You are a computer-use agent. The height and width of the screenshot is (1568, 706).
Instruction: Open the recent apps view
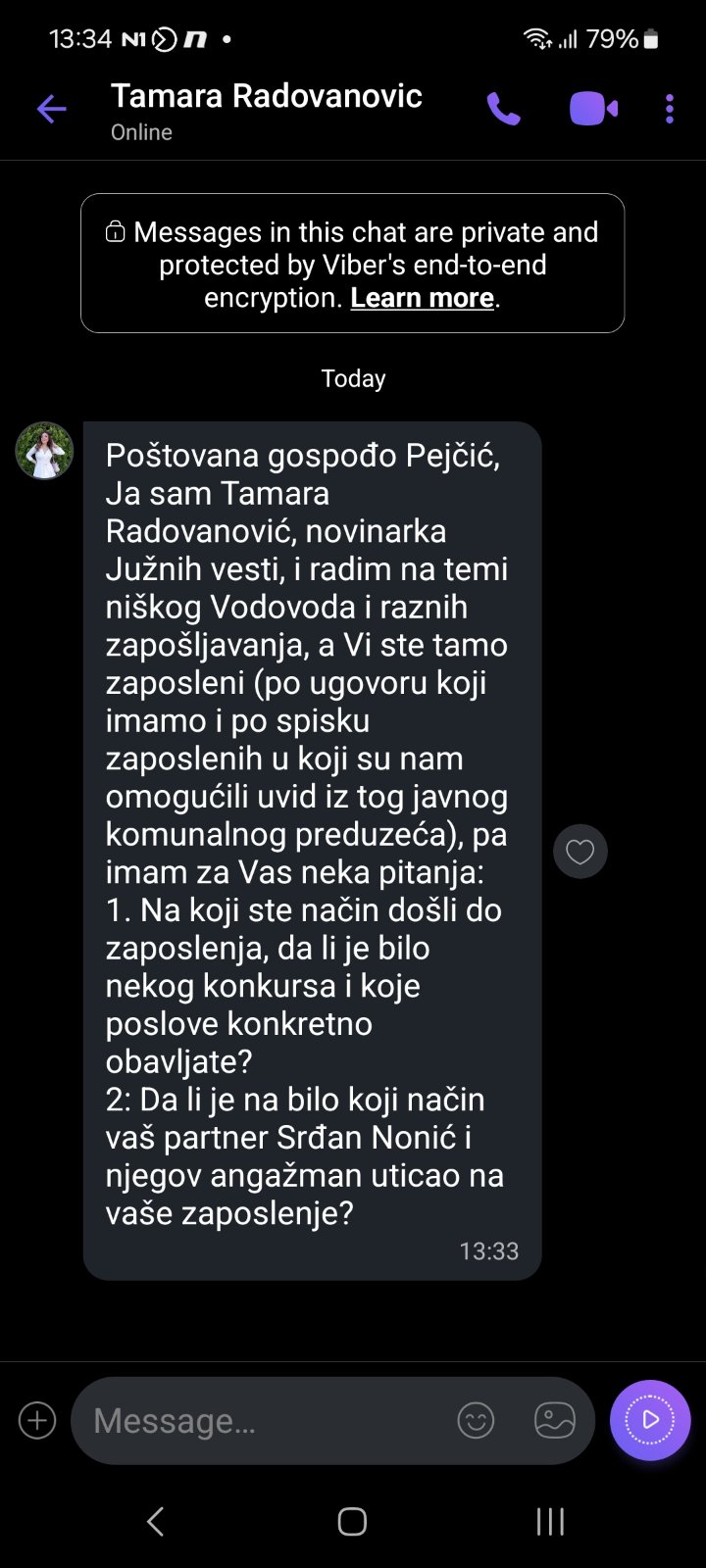coord(550,1521)
